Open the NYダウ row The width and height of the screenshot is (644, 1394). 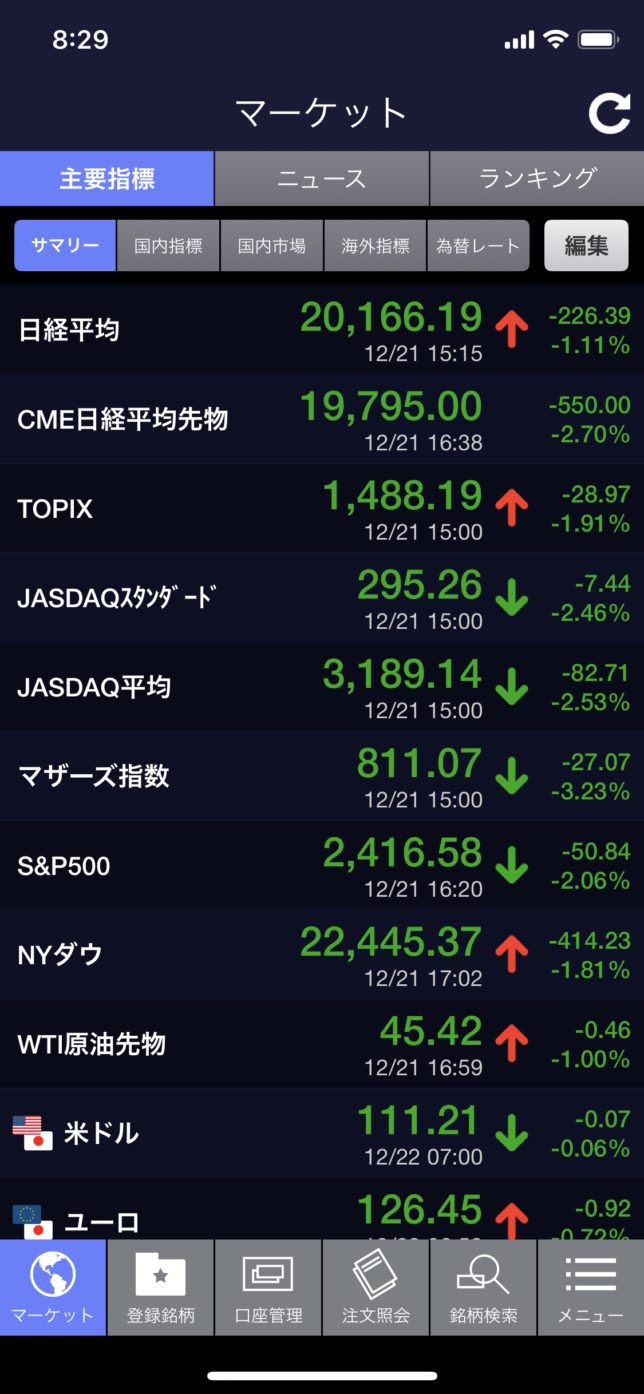(322, 954)
